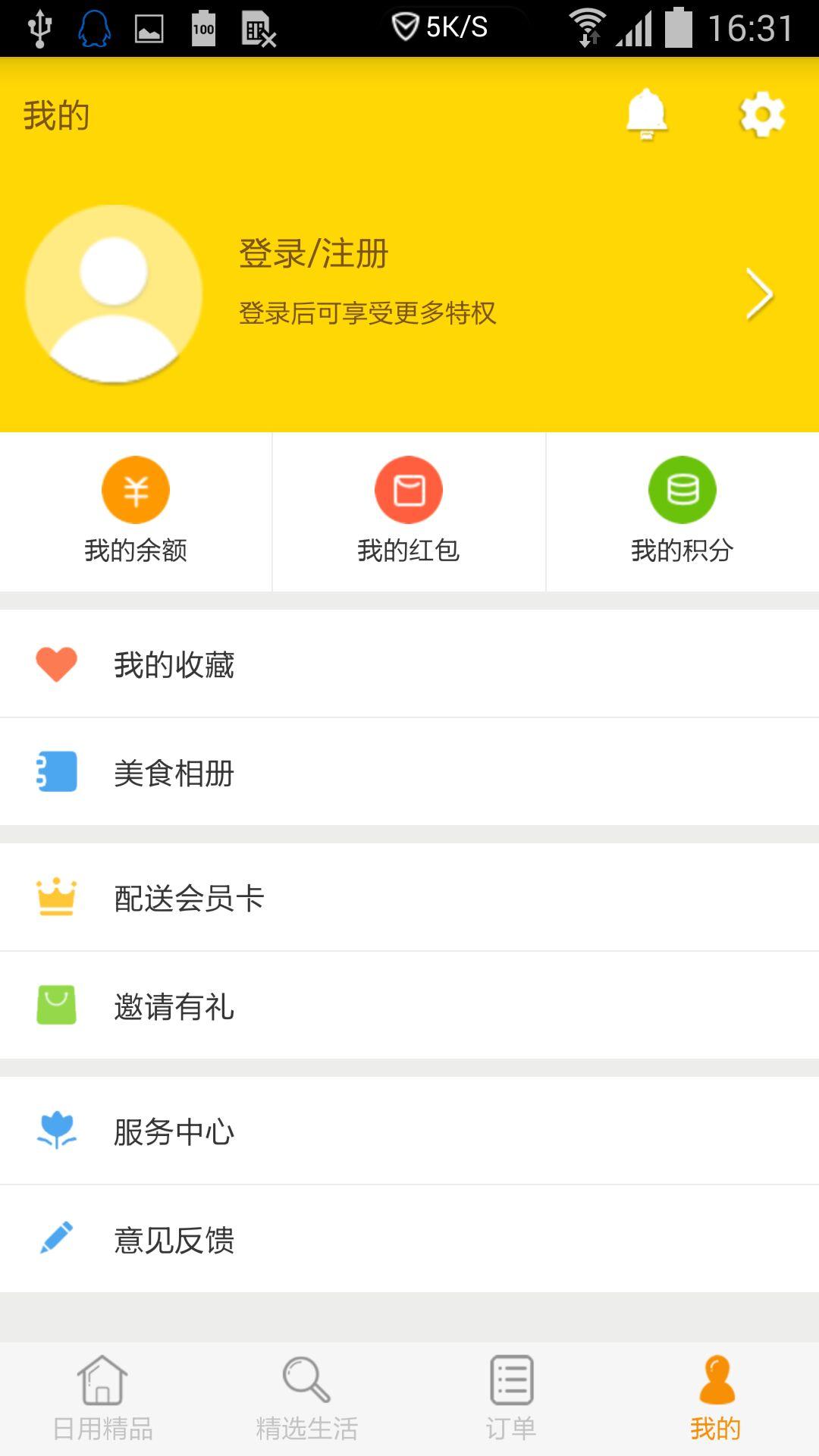
Task: Open 我的余额 balance
Action: coord(136,510)
